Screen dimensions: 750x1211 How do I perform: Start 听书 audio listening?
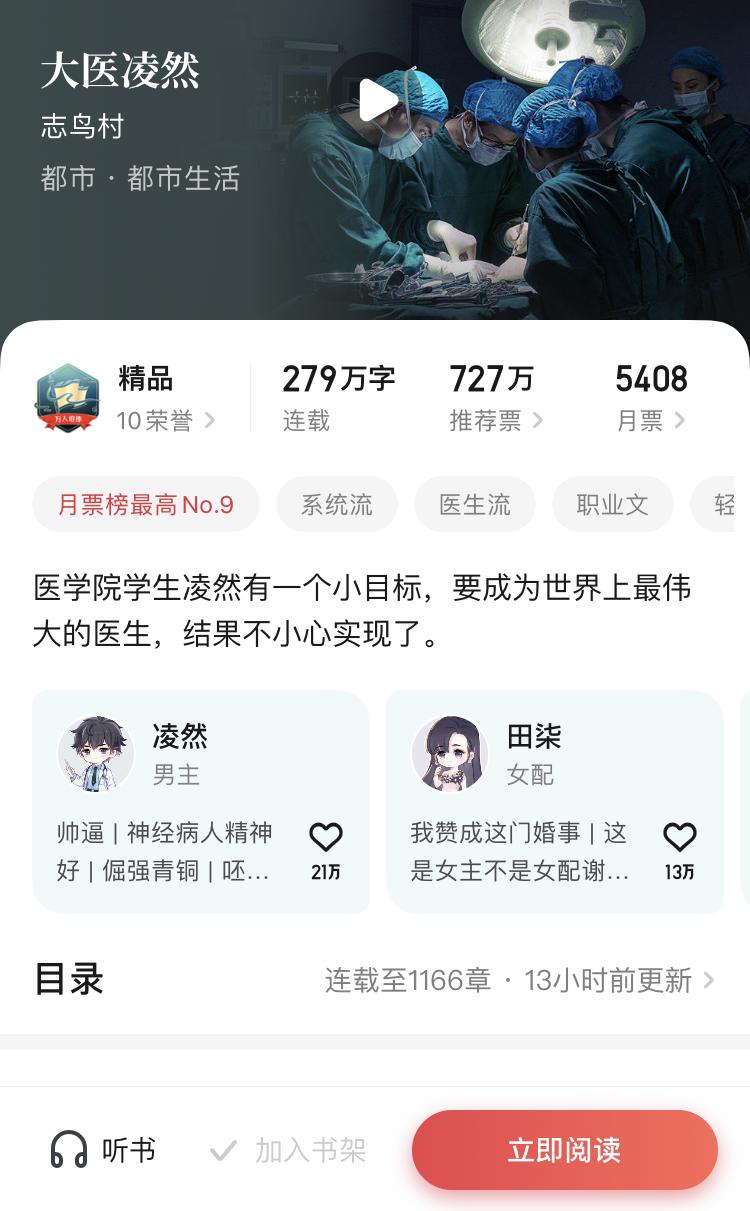(104, 1150)
